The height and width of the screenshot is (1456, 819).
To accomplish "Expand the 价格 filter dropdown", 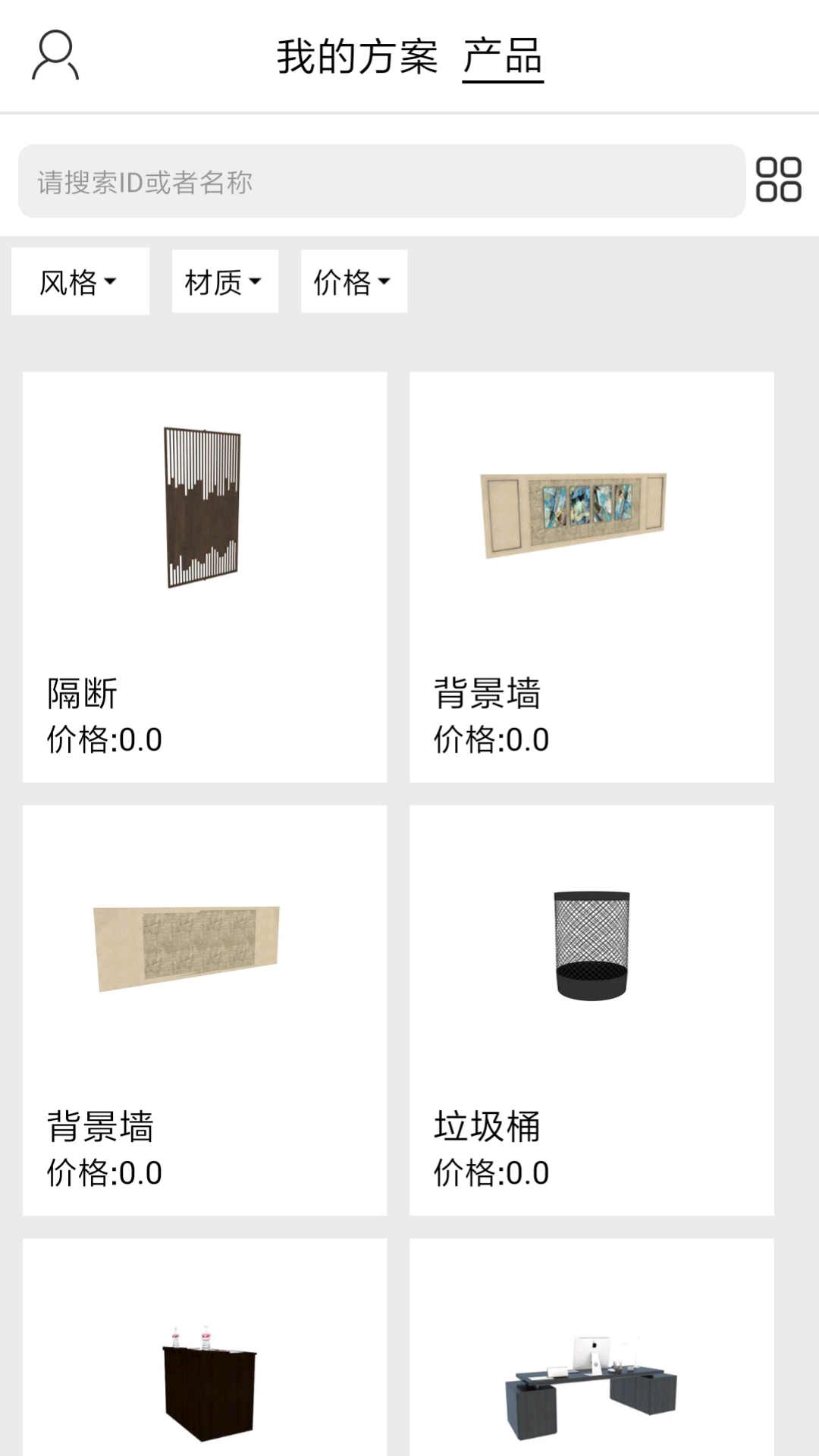I will 353,281.
